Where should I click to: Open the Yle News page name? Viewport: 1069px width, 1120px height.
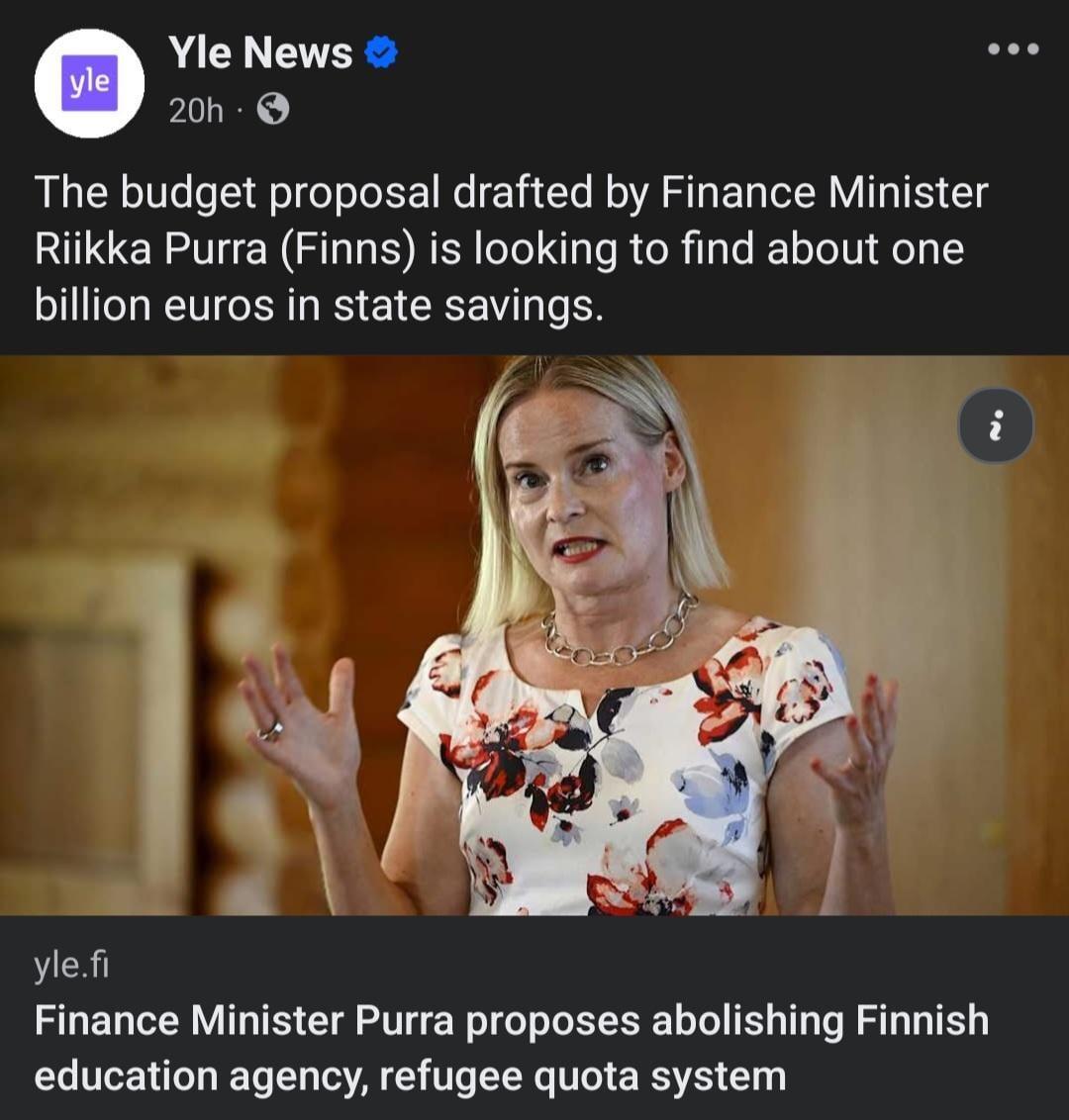pos(260,52)
